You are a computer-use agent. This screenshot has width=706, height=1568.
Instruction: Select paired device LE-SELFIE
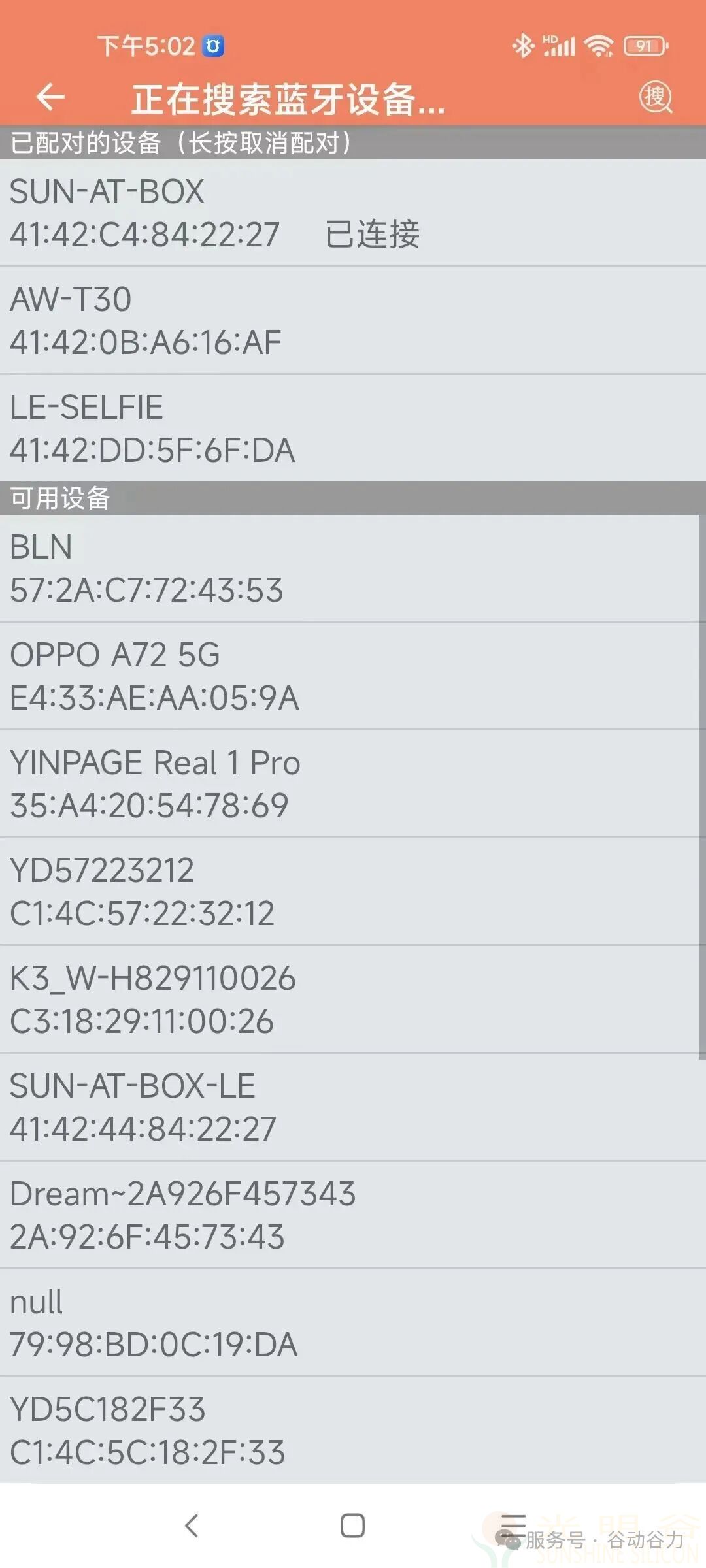[x=353, y=429]
